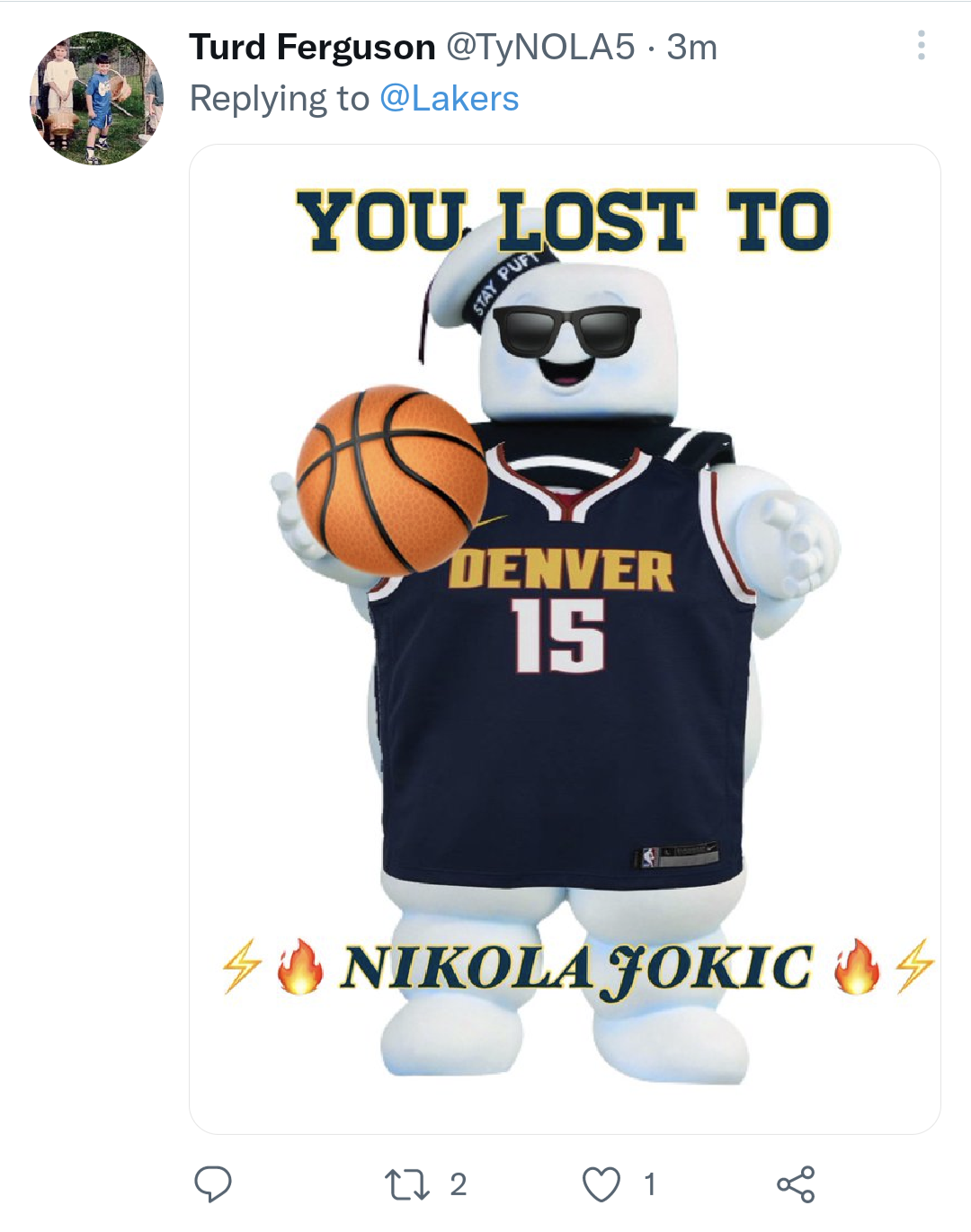Open the @Lakers mention link
This screenshot has height=1232, width=971.
pos(449,99)
